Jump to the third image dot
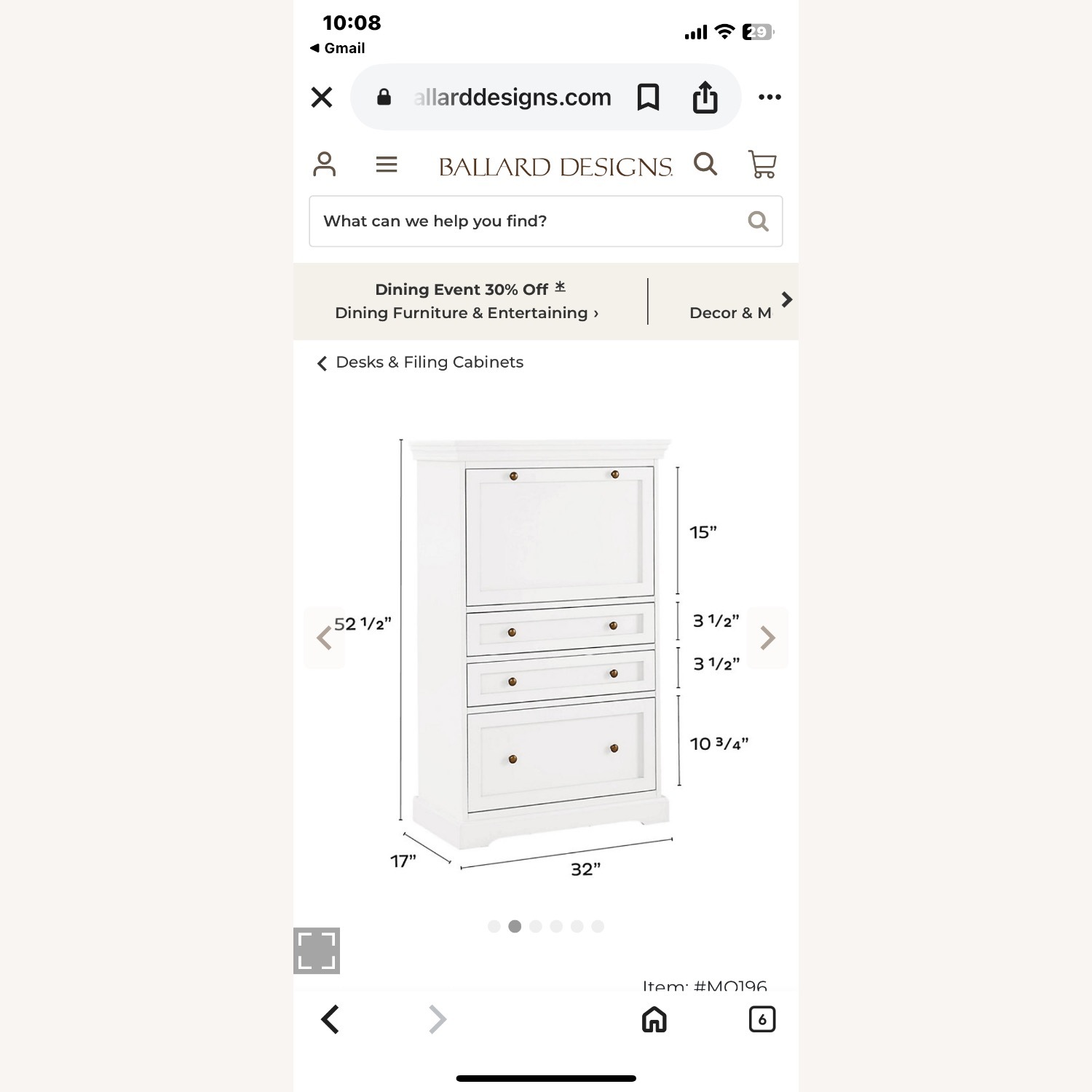The image size is (1092, 1092). pos(536,927)
